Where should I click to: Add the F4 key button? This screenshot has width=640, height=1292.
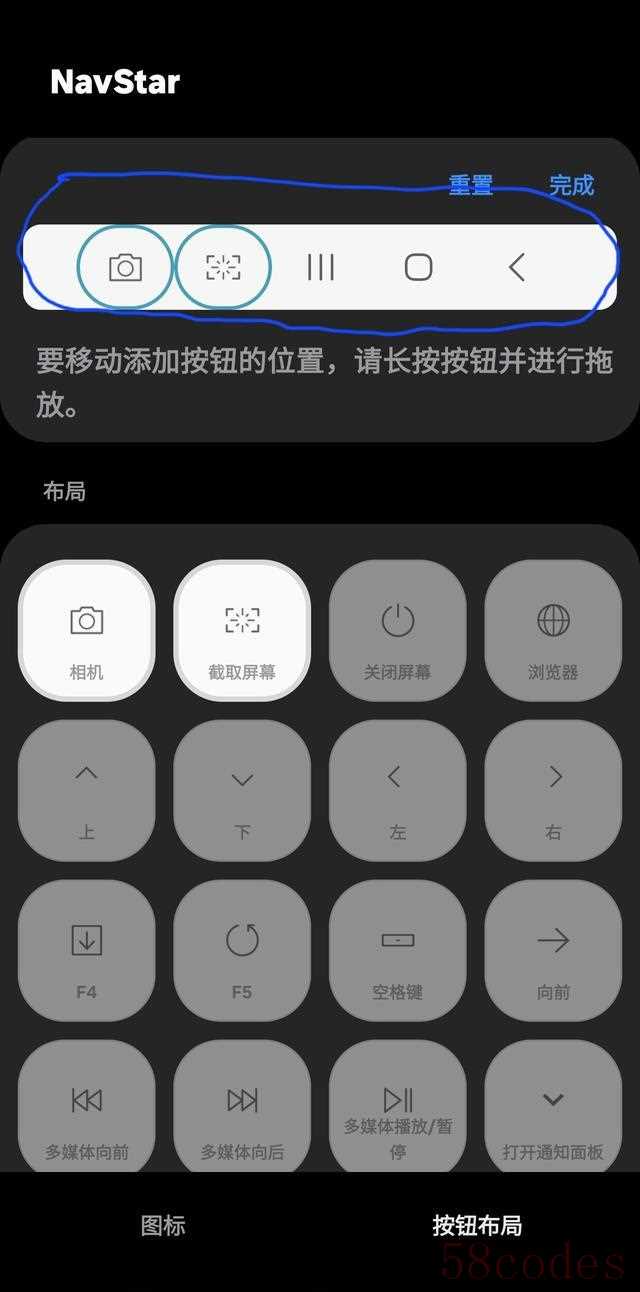(x=87, y=950)
